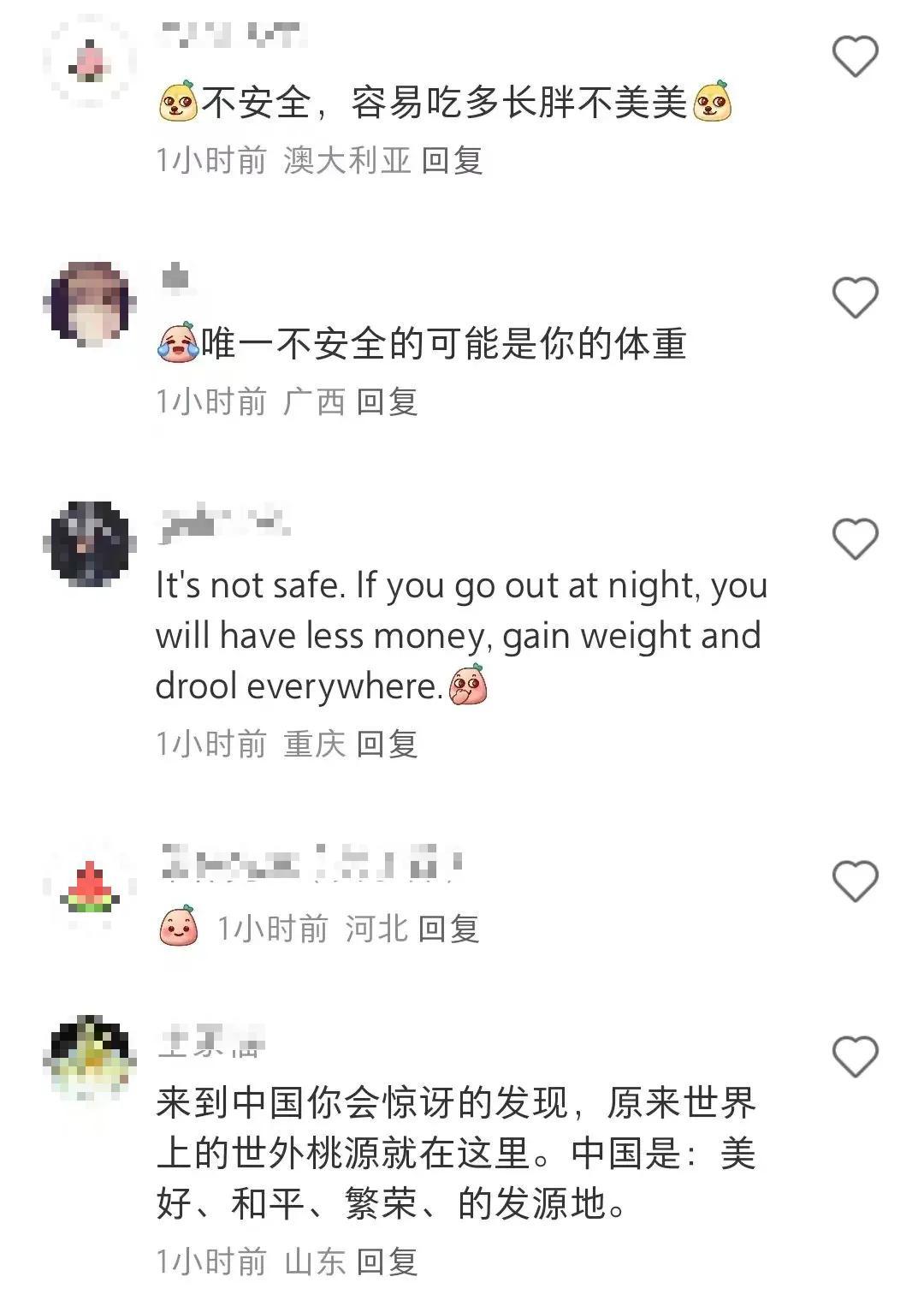Reply to the comment from 广西

(387, 401)
